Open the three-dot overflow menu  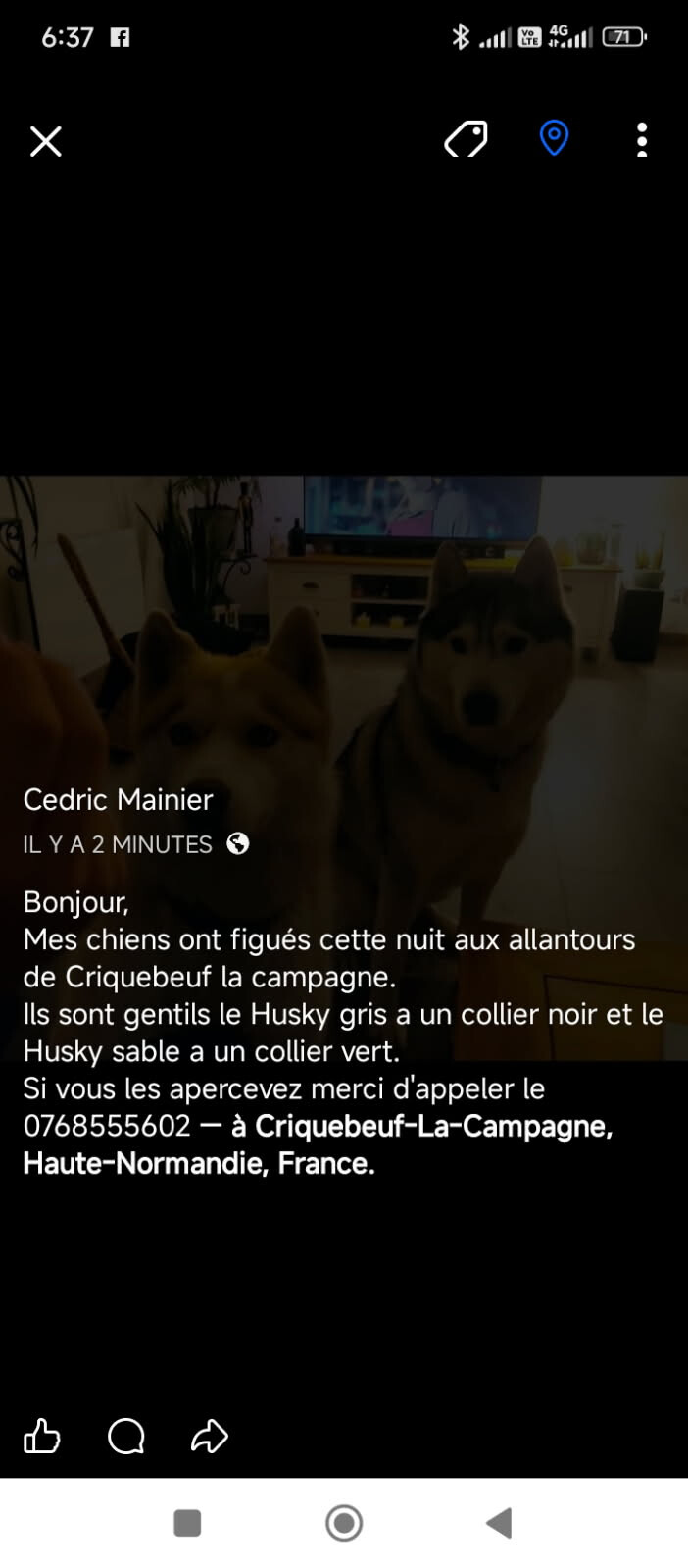[x=642, y=140]
